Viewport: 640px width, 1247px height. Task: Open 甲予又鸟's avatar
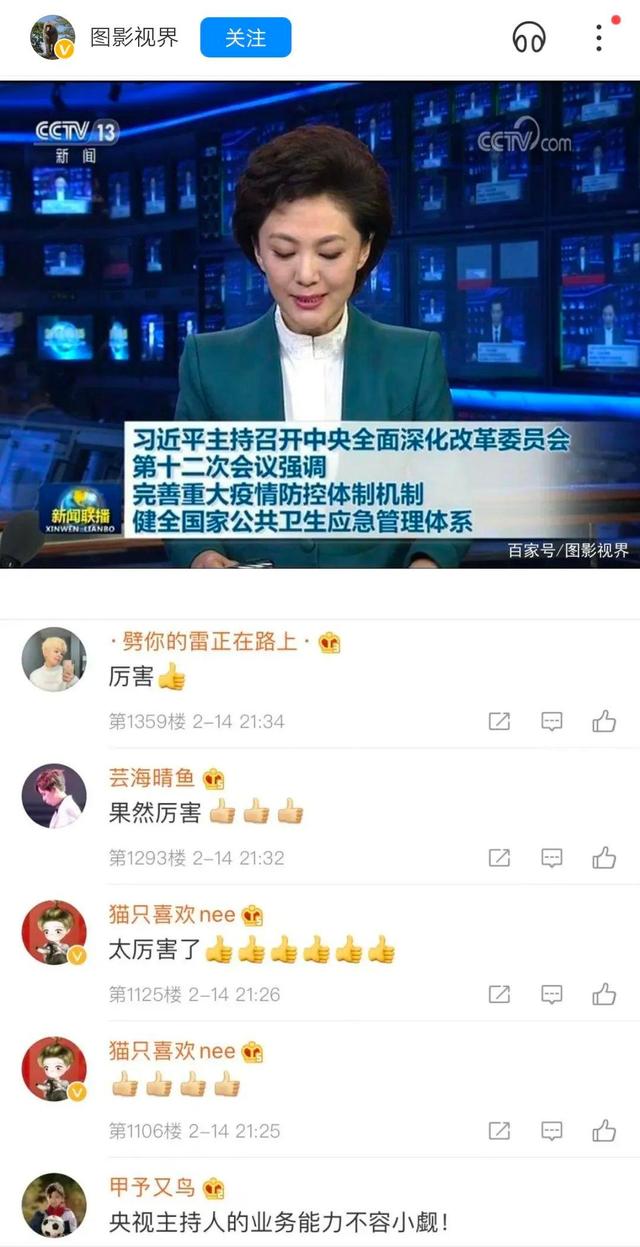[54, 1205]
